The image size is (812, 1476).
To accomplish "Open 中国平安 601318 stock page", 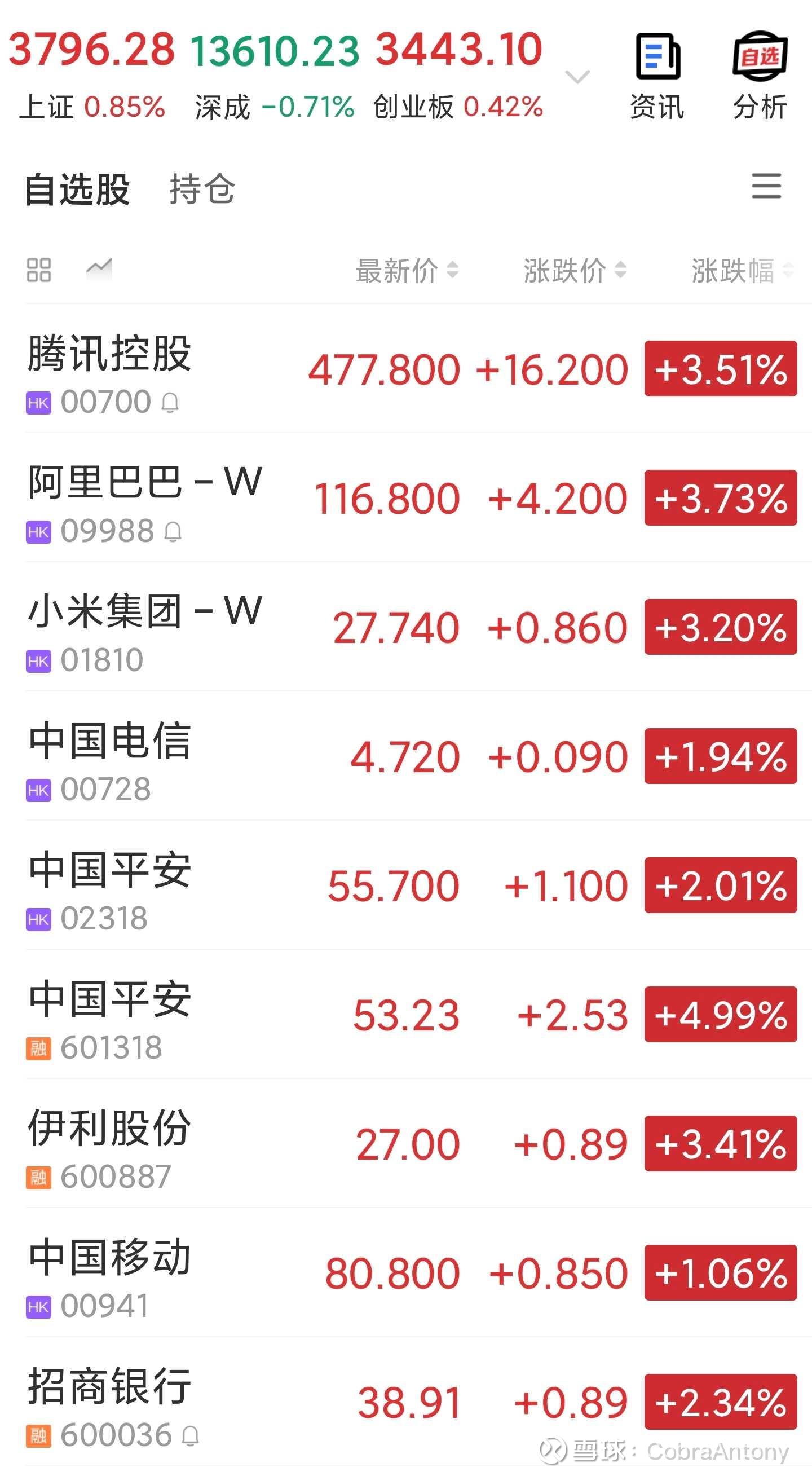I will (x=418, y=1014).
